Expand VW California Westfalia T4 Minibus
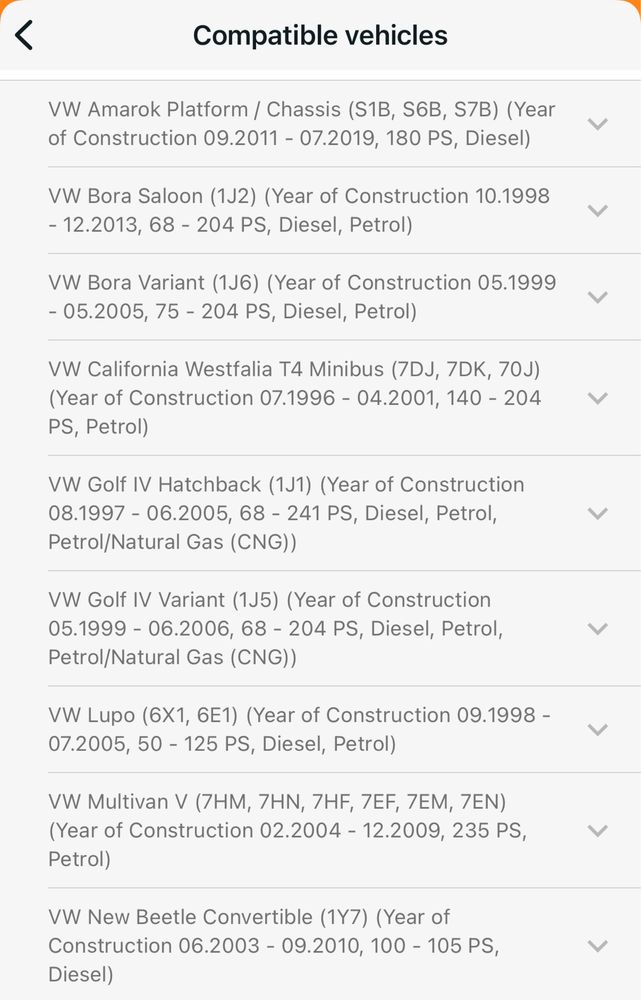The width and height of the screenshot is (641, 1000). (x=598, y=398)
